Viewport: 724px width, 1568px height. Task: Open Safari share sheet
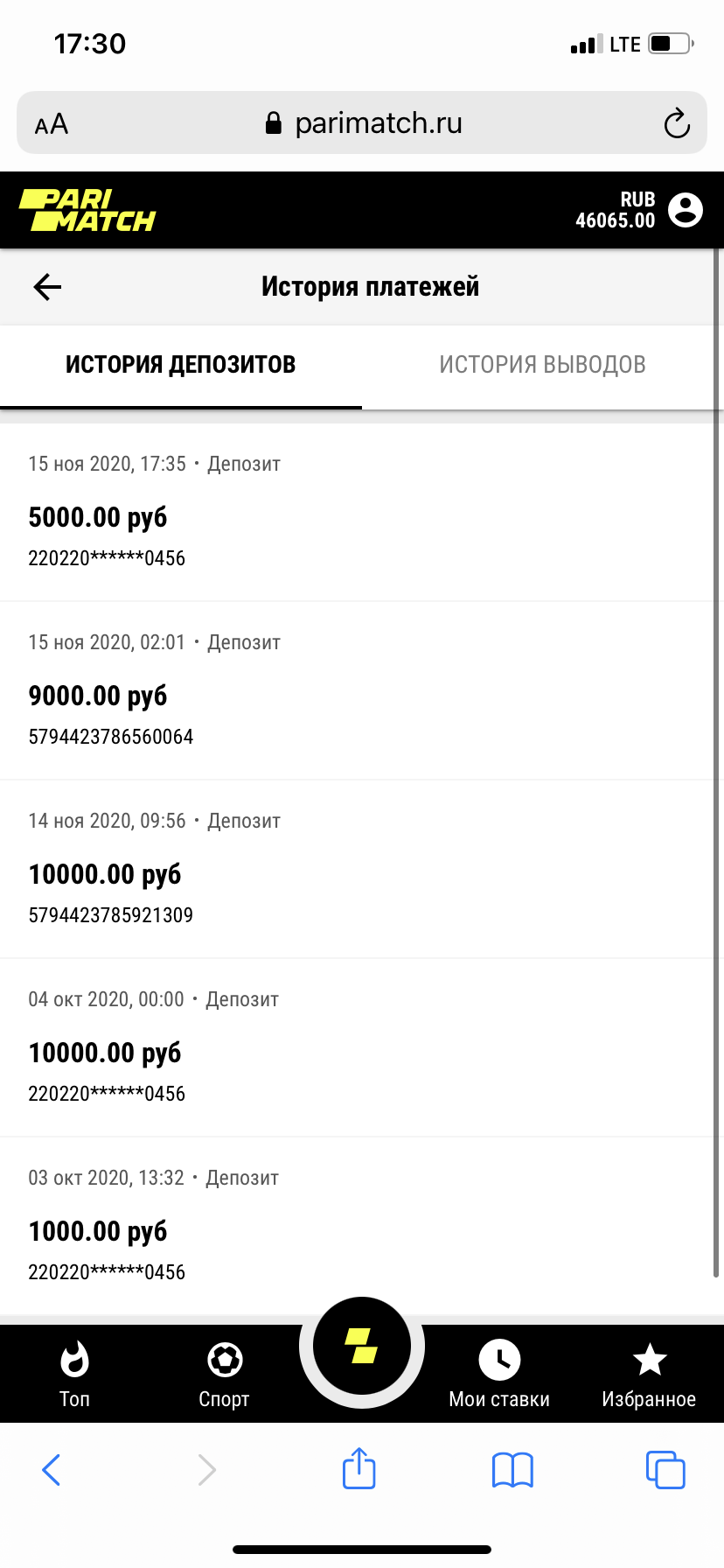point(359,1468)
